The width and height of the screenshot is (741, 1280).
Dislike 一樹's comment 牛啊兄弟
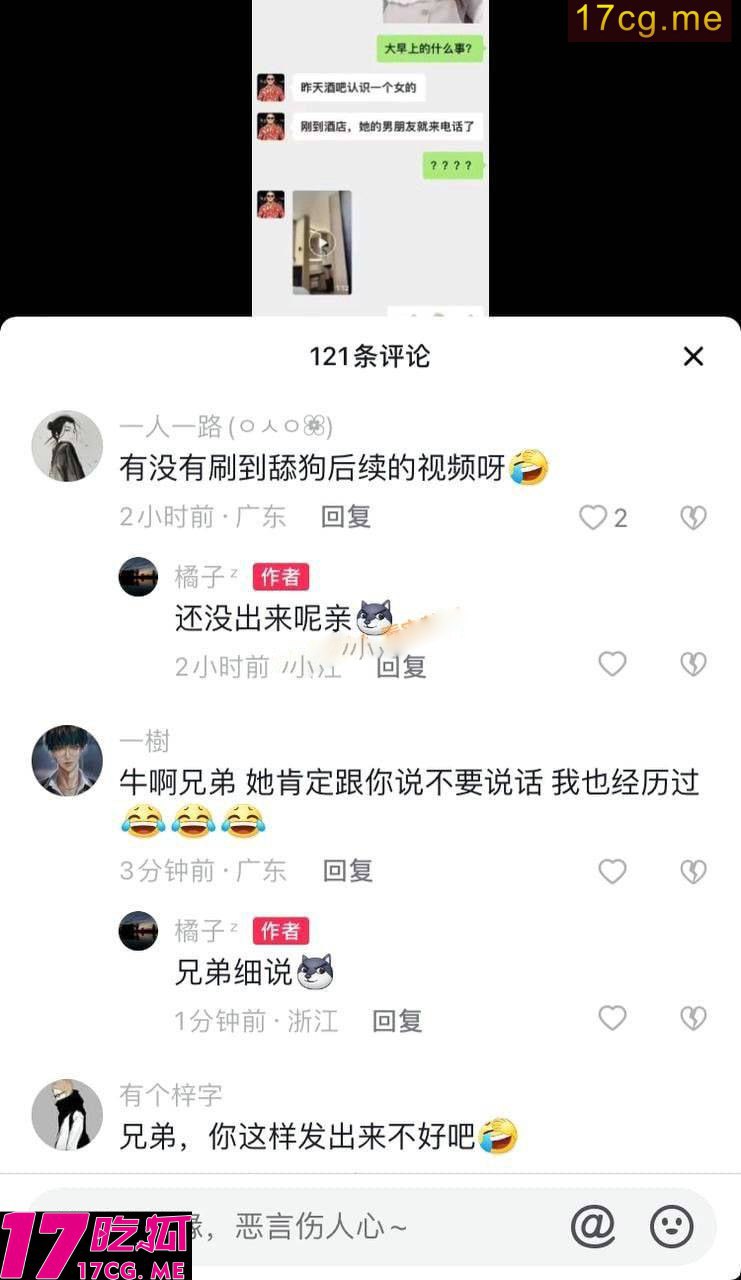(x=693, y=871)
